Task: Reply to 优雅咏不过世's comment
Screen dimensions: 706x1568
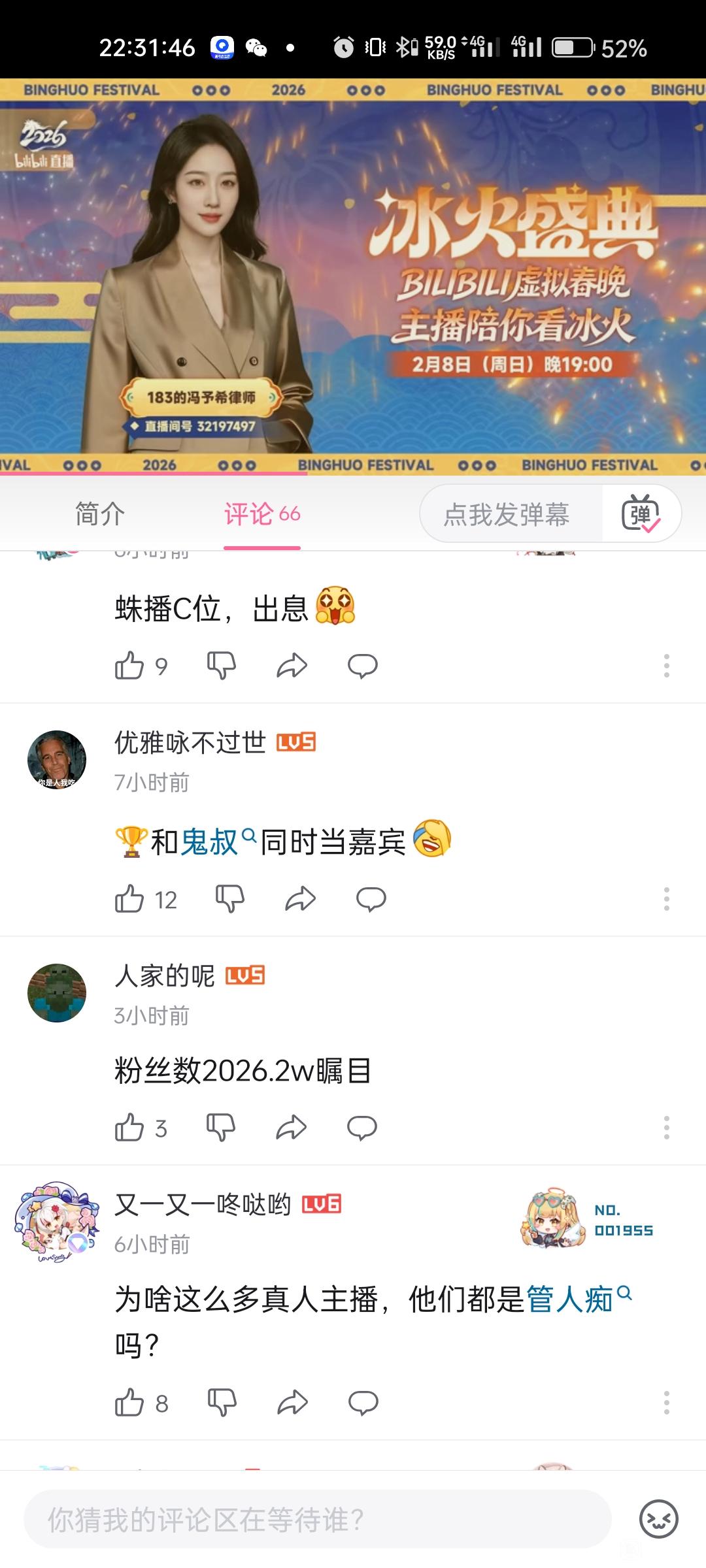Action: (371, 899)
